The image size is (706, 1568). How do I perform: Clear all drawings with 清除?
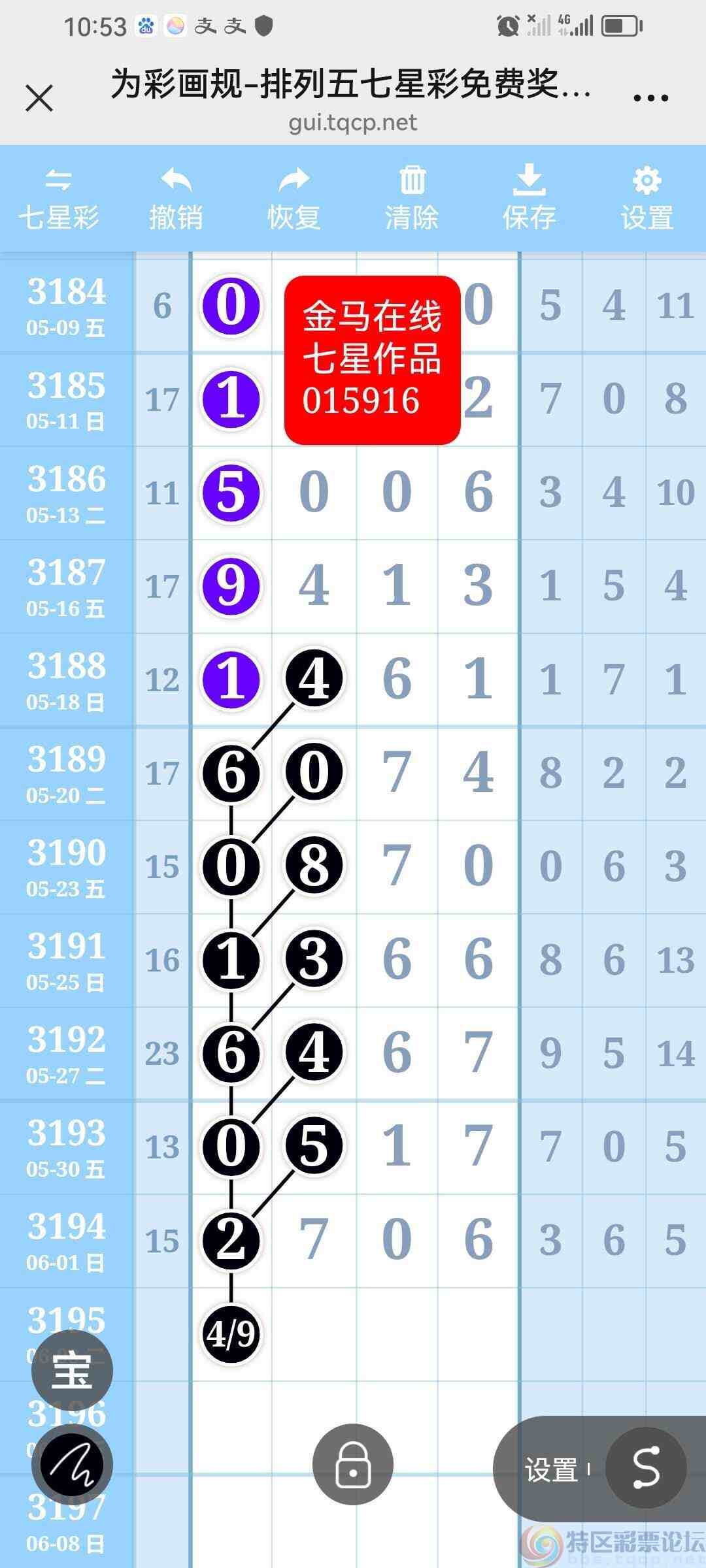pos(412,199)
